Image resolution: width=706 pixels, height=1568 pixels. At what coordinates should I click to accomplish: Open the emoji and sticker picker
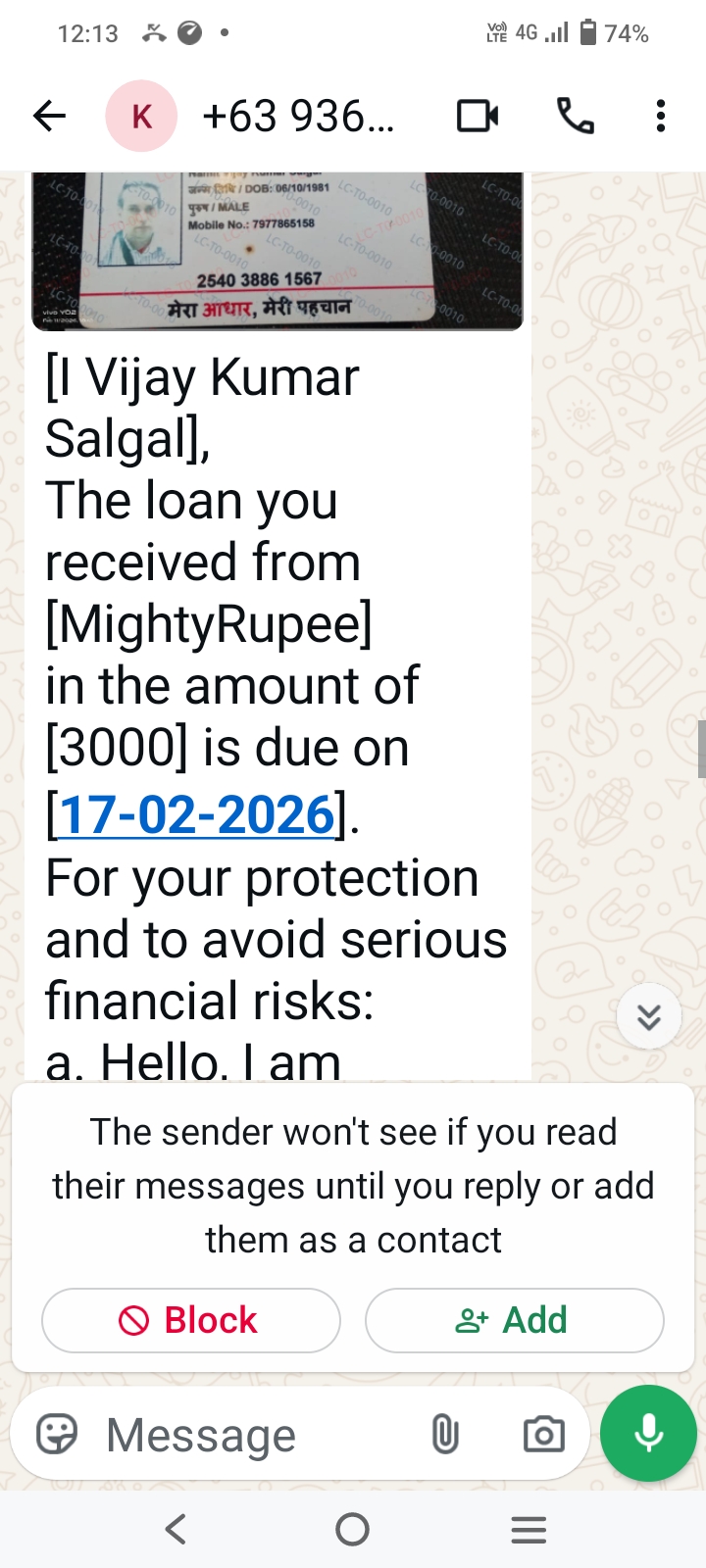point(57,1436)
